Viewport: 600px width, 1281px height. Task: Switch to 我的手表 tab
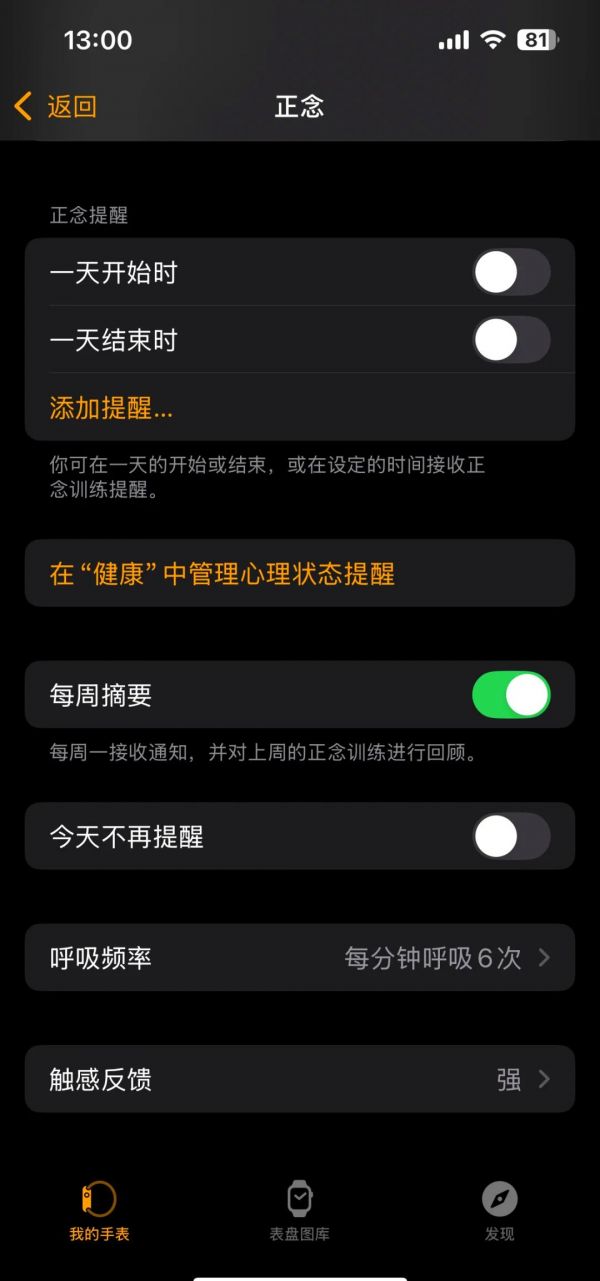click(99, 1210)
